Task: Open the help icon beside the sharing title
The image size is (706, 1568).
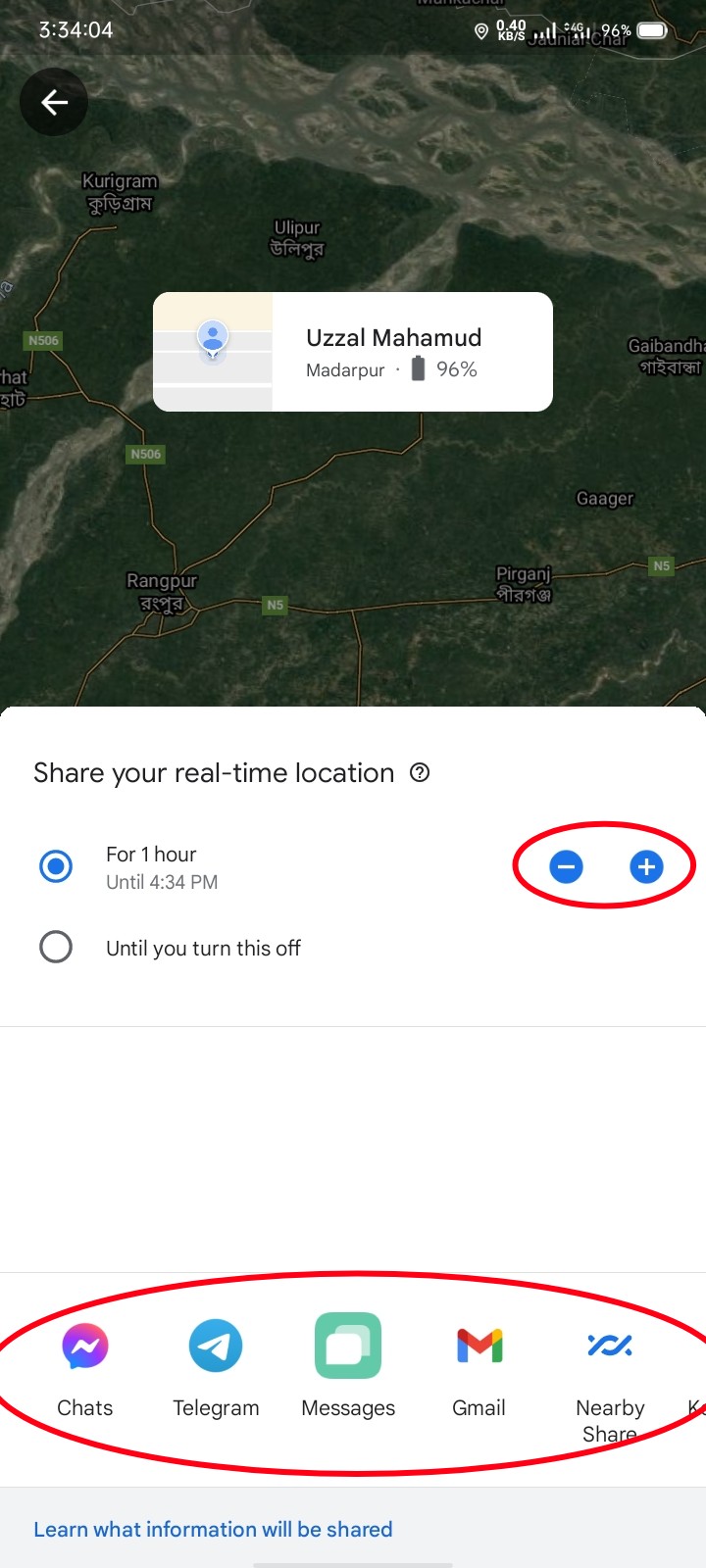Action: click(x=420, y=772)
